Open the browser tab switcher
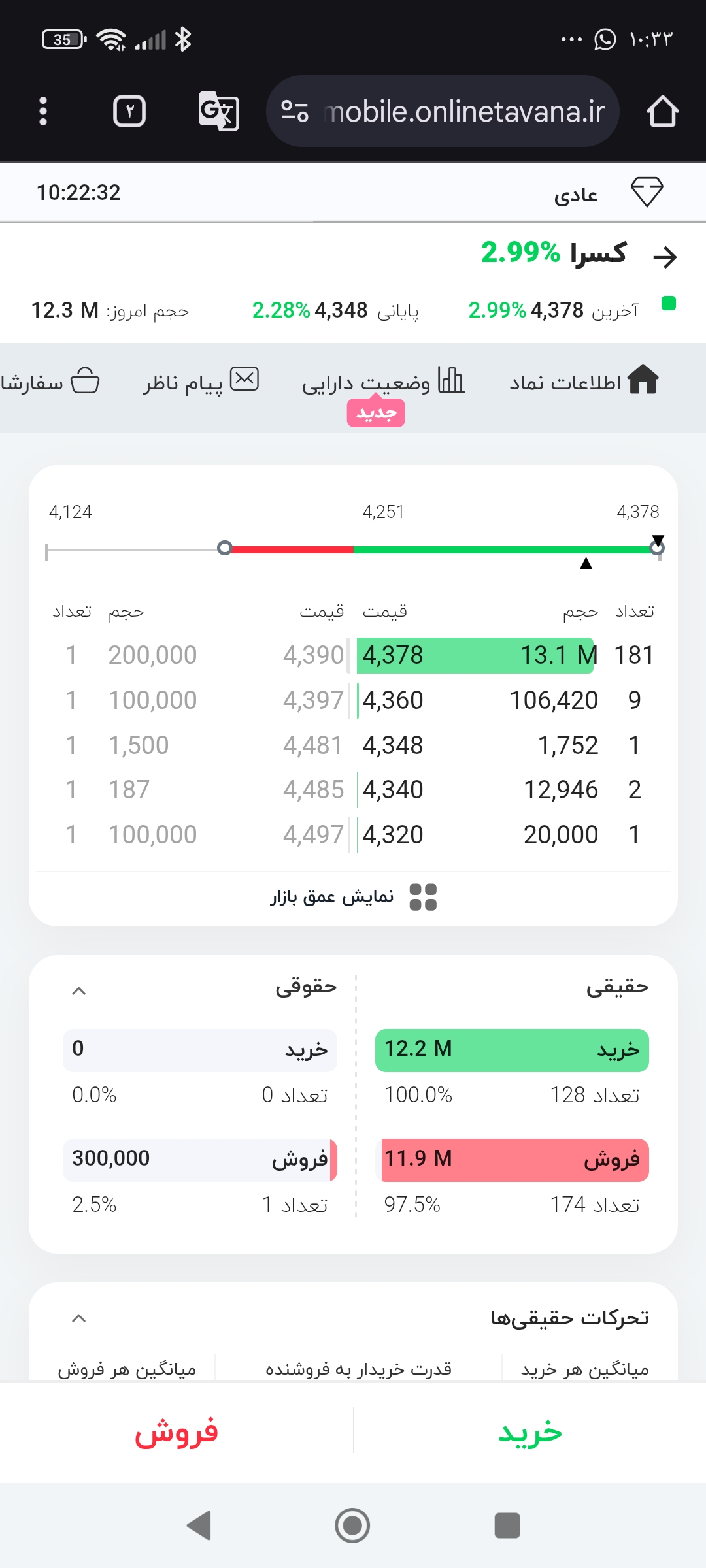Screen dimensions: 706x1568 tap(129, 111)
